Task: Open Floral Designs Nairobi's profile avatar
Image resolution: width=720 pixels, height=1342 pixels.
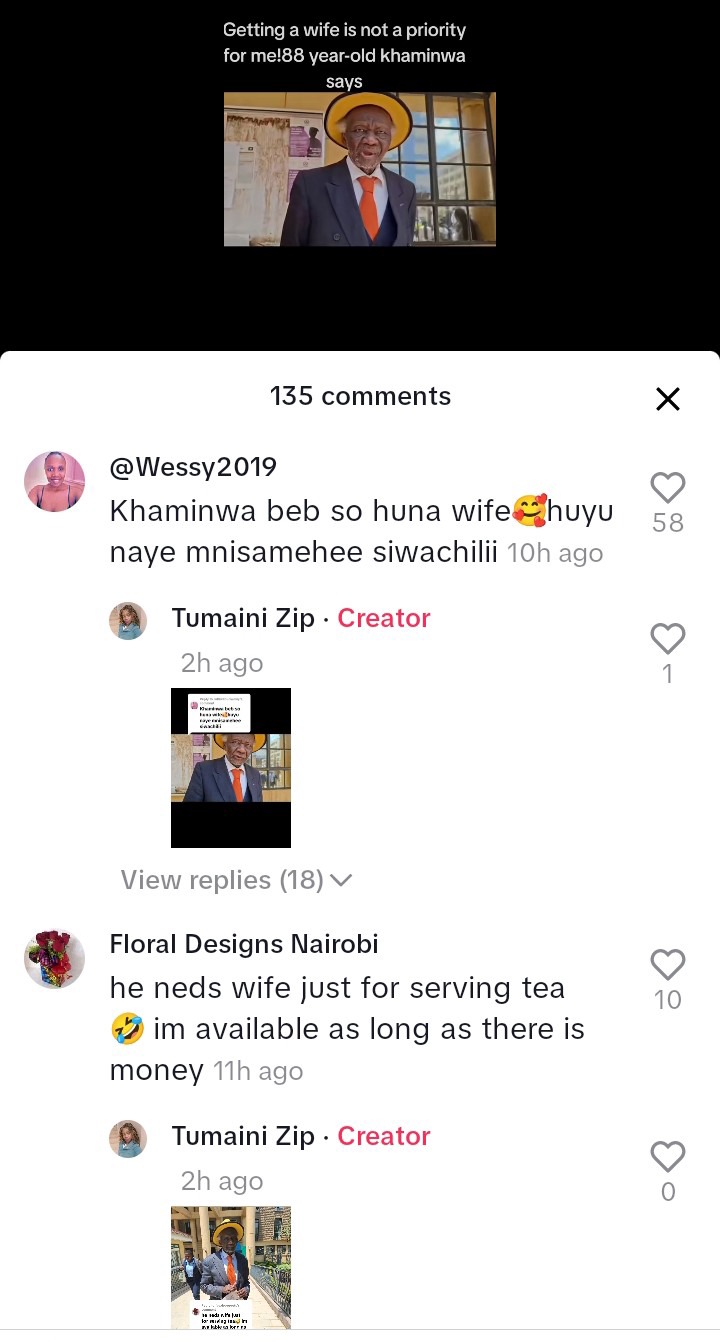Action: [54, 959]
